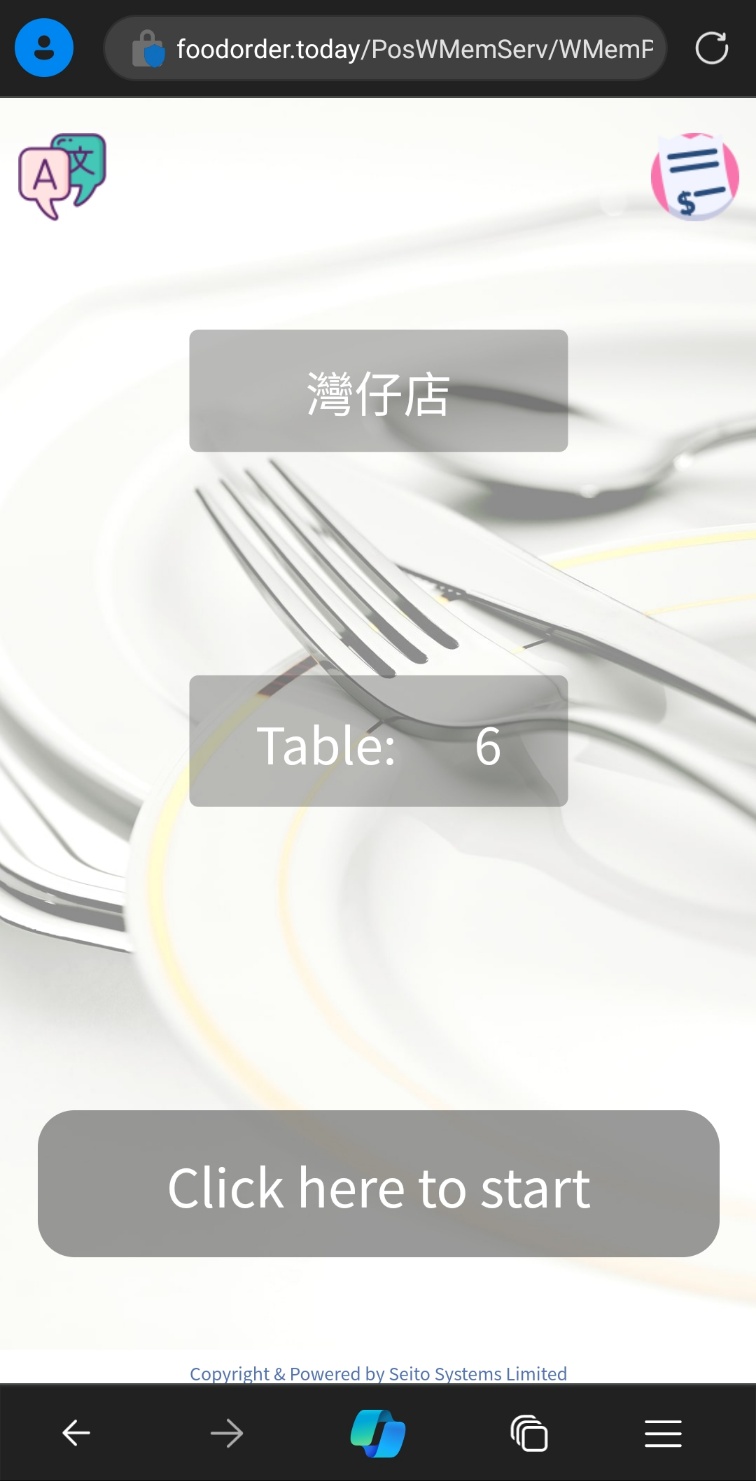The width and height of the screenshot is (756, 1481).
Task: Open the browser tab switcher
Action: pos(529,1432)
